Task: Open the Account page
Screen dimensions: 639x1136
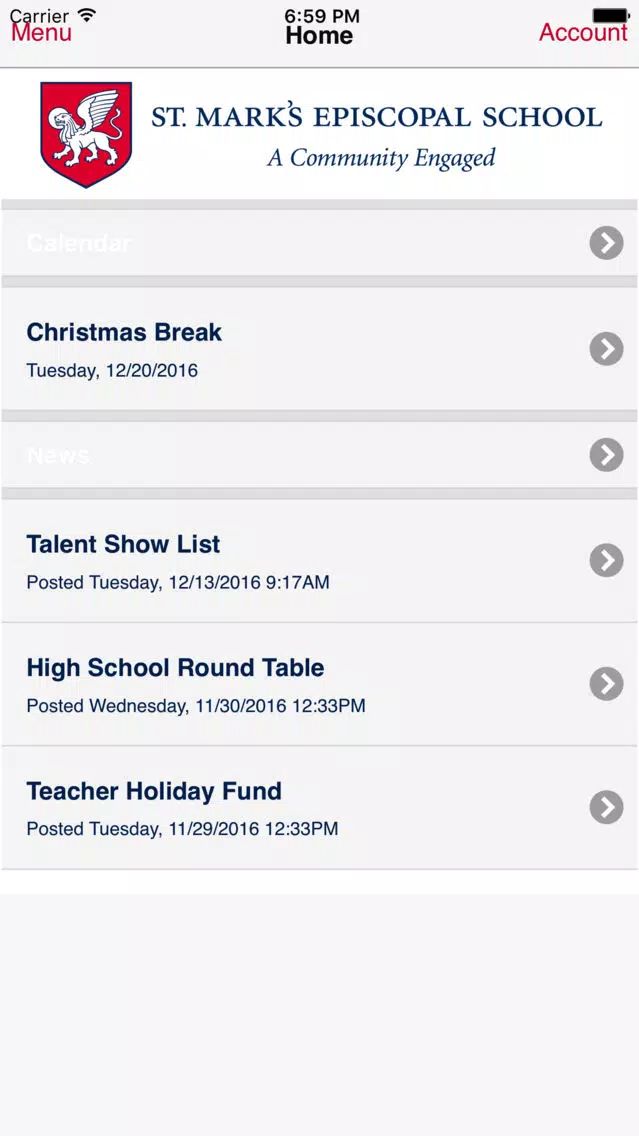Action: click(x=583, y=33)
